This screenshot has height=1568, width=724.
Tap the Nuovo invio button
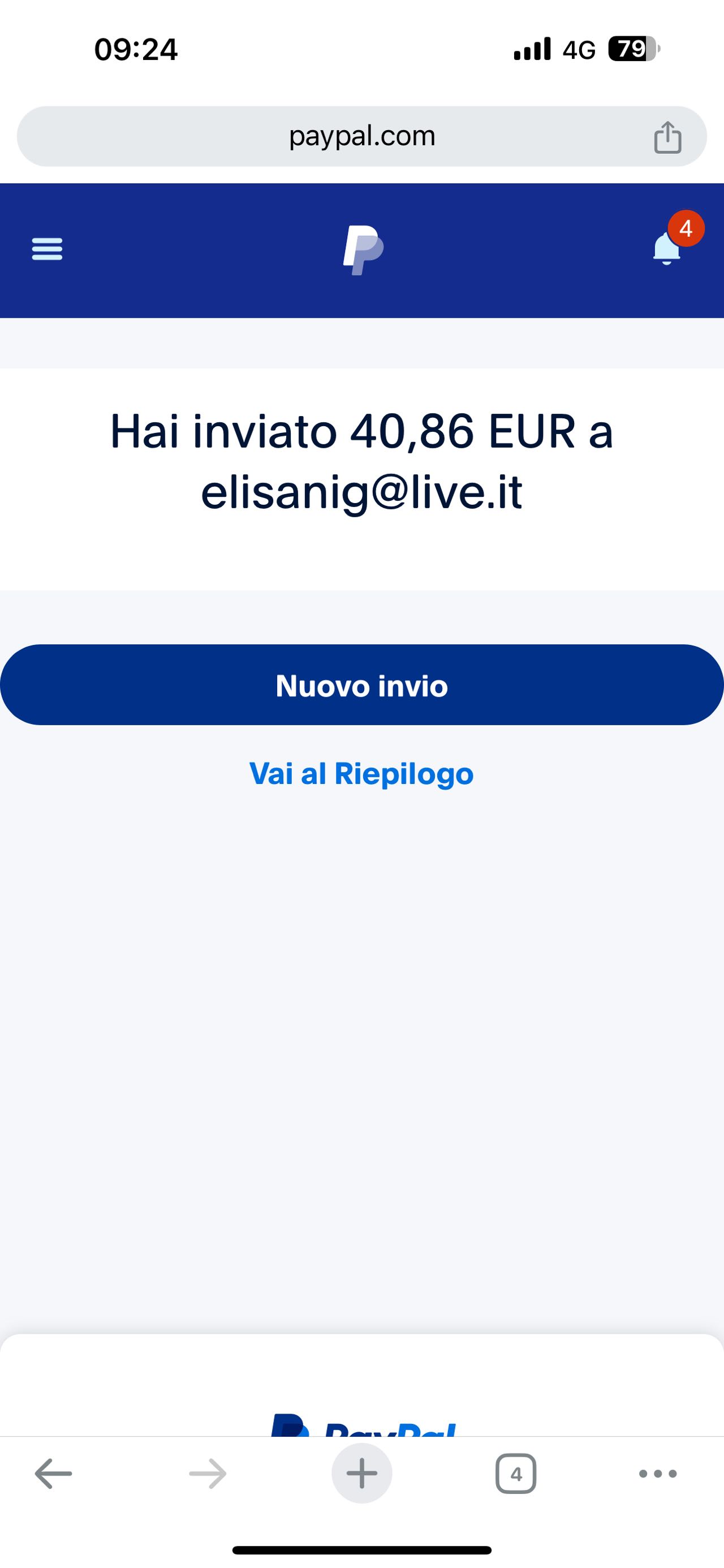coord(361,685)
